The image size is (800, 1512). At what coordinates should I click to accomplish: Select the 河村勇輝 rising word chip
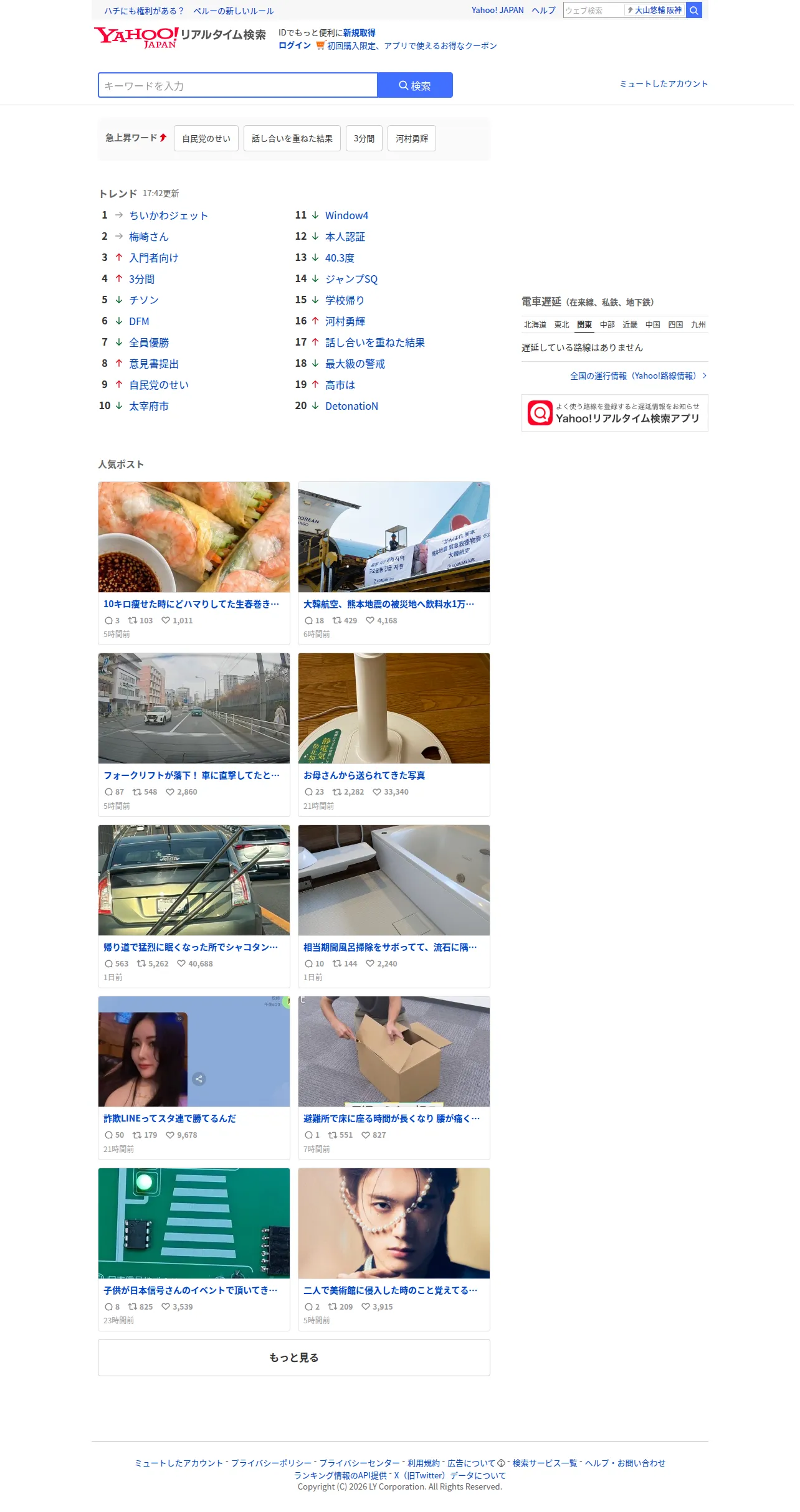click(x=412, y=138)
